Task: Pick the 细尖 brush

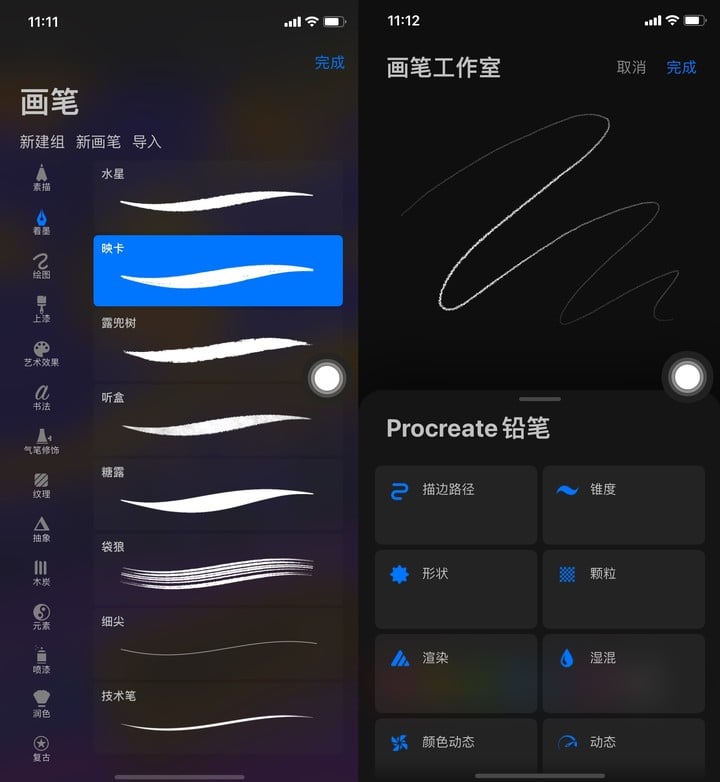Action: pyautogui.click(x=218, y=642)
